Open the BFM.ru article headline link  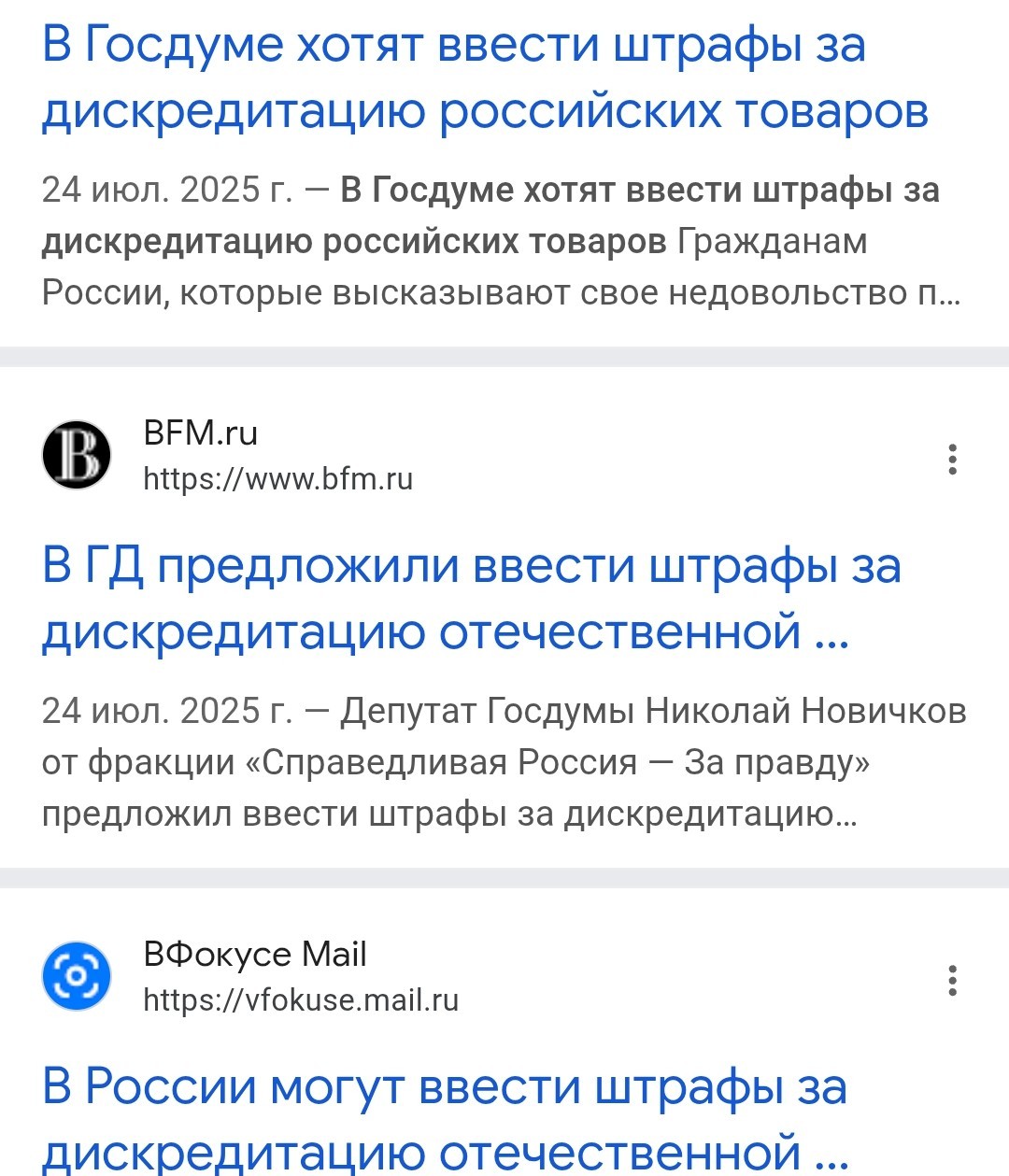tap(472, 599)
